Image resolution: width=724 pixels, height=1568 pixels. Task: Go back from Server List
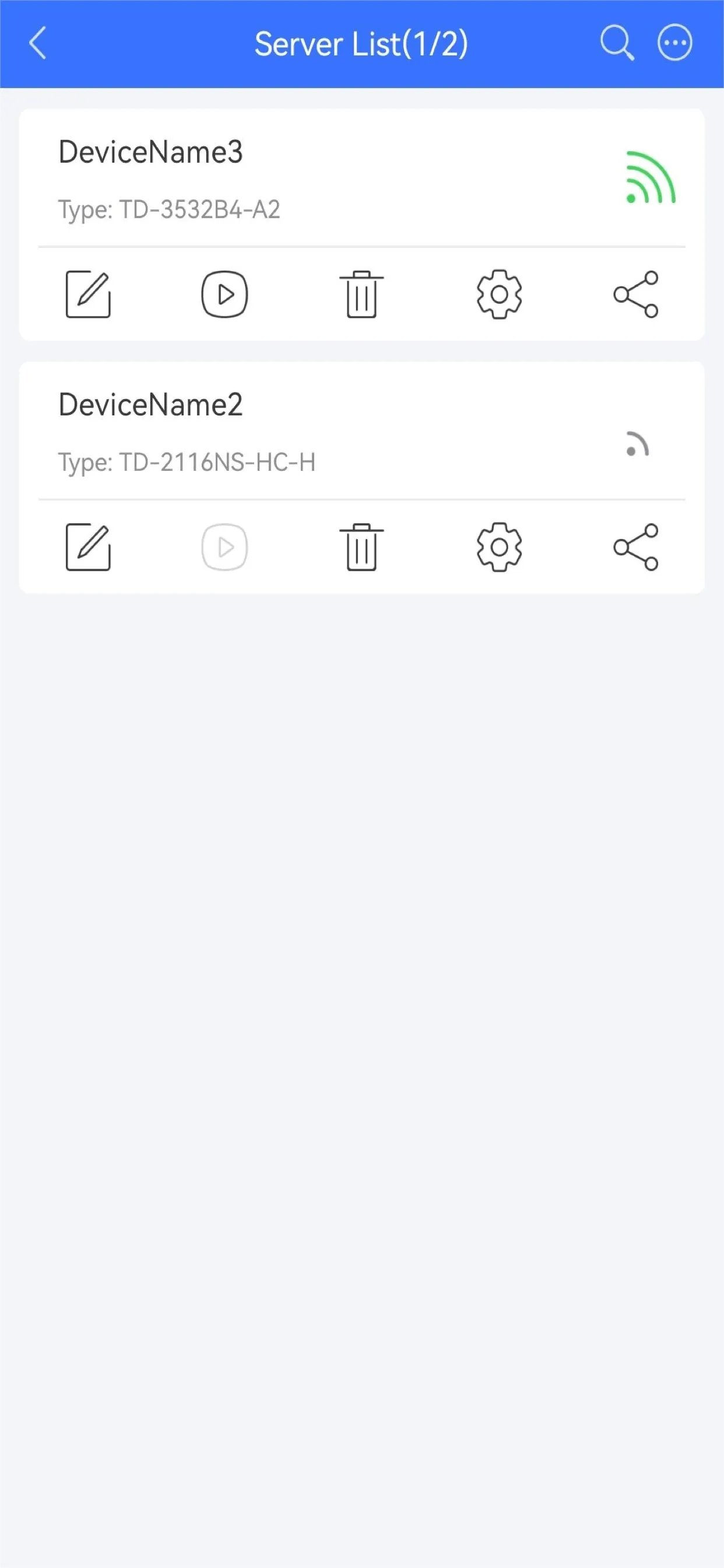pyautogui.click(x=38, y=44)
